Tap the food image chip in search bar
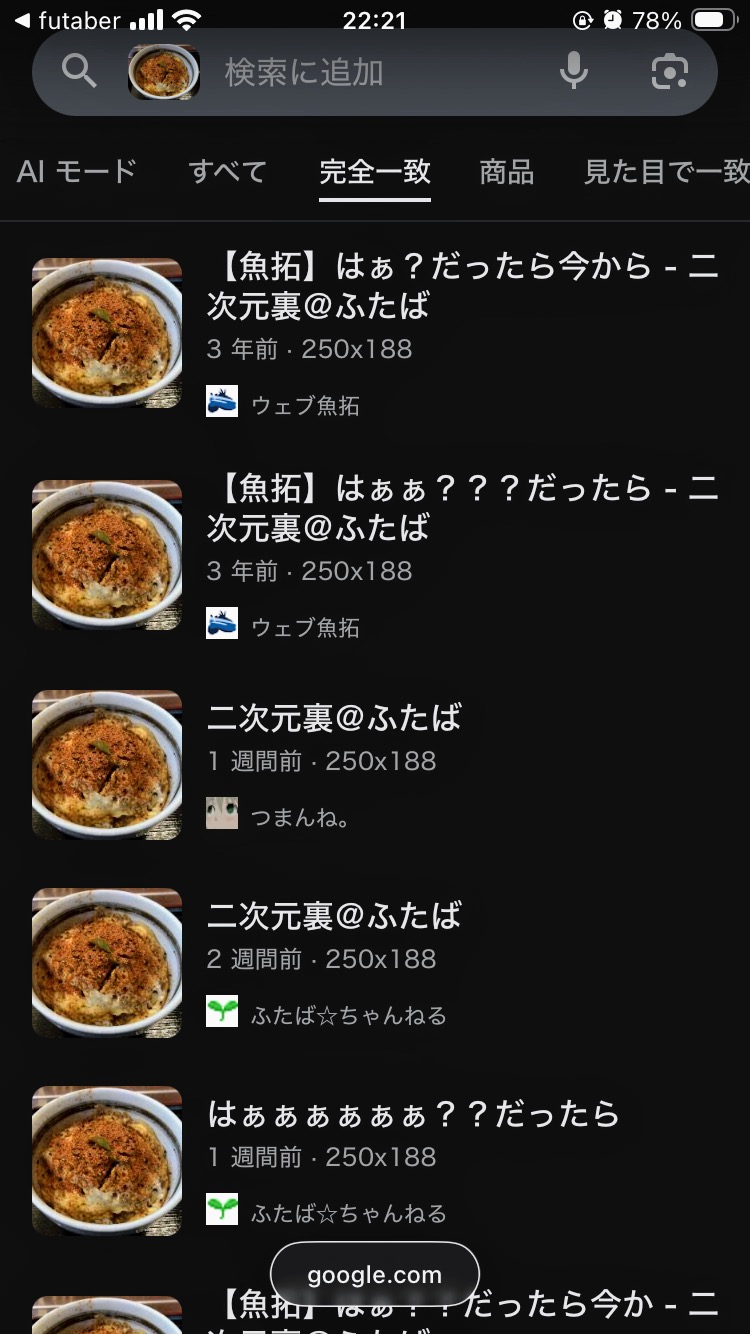This screenshot has width=750, height=1334. [x=164, y=72]
